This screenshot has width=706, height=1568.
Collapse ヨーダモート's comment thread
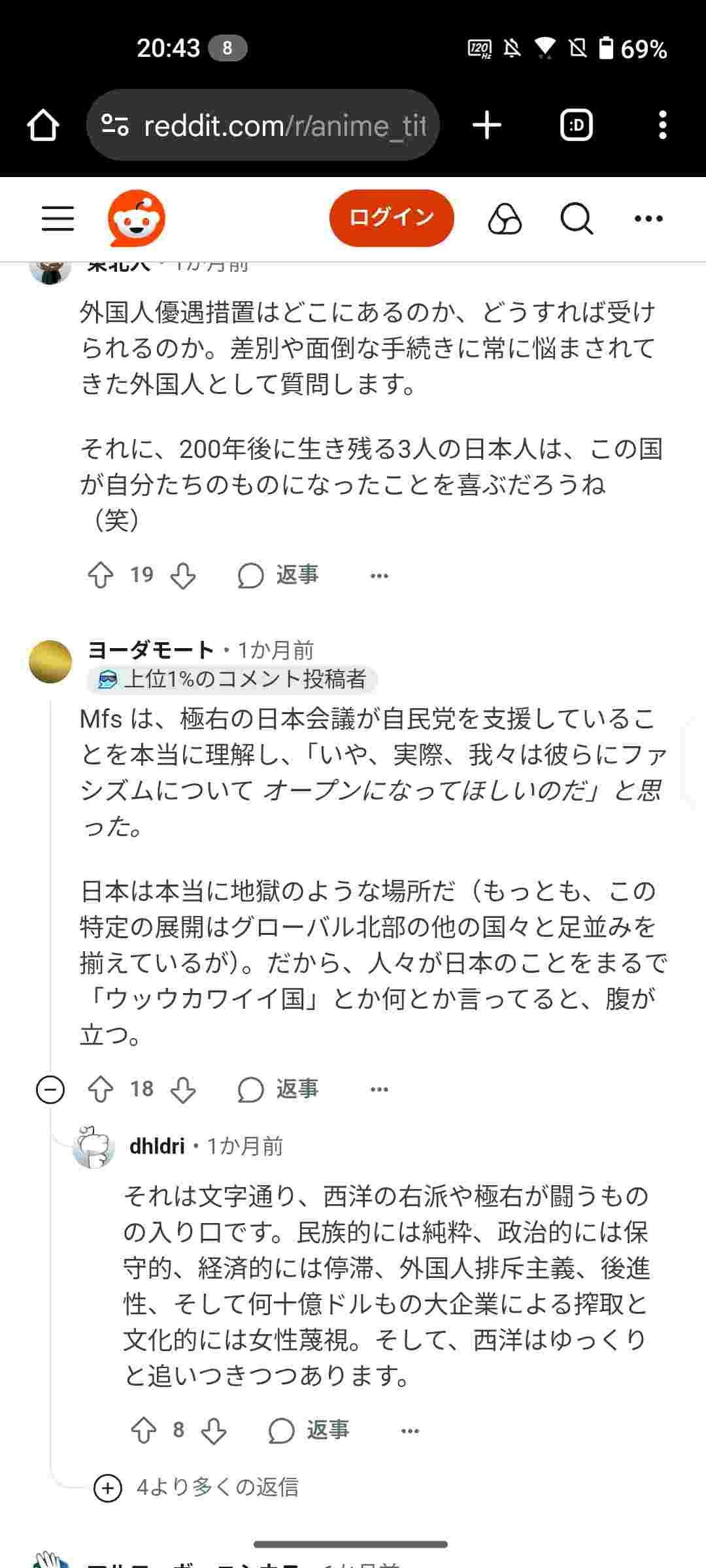(50, 1090)
